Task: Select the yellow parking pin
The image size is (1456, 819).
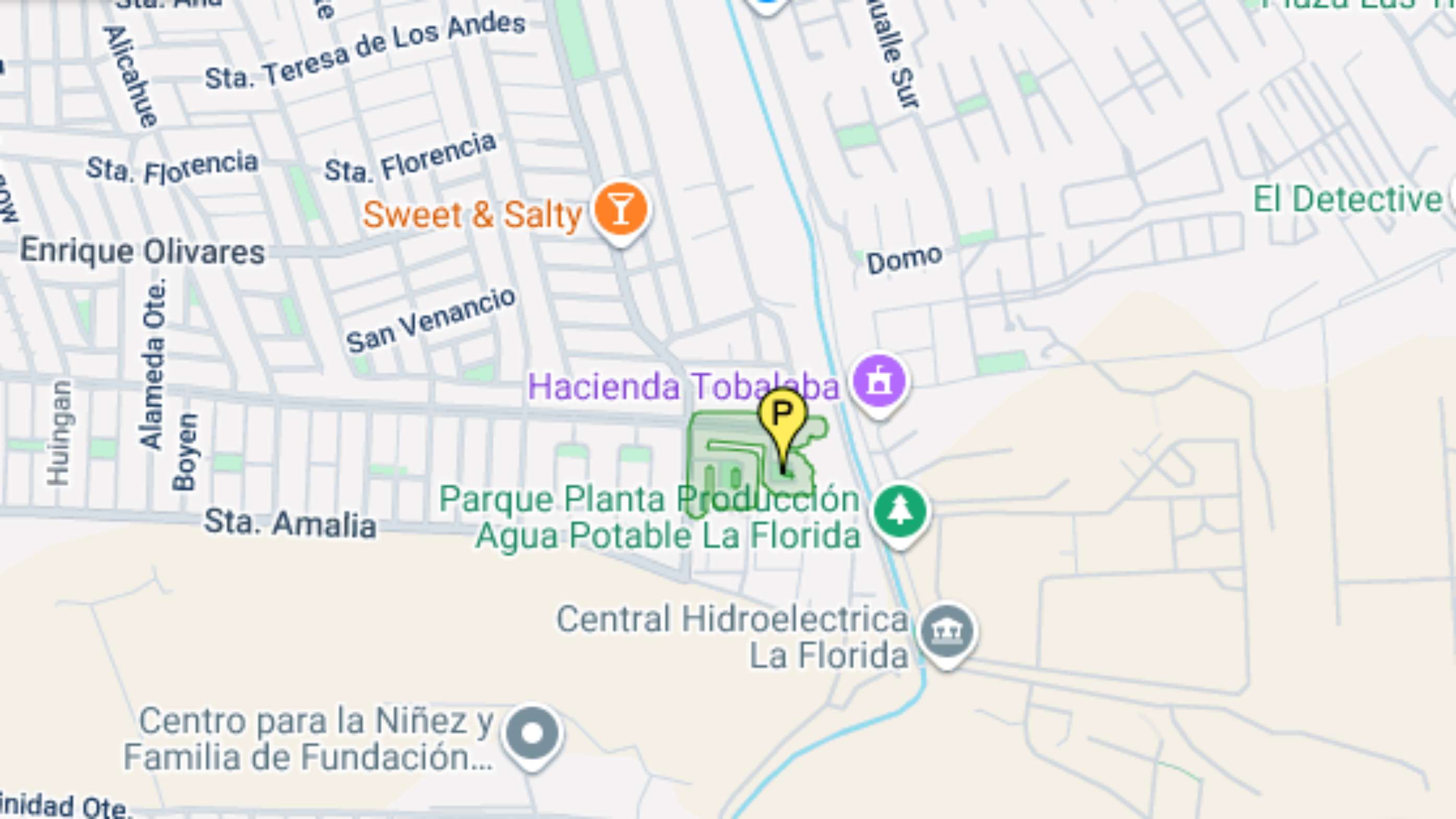Action: click(x=782, y=415)
